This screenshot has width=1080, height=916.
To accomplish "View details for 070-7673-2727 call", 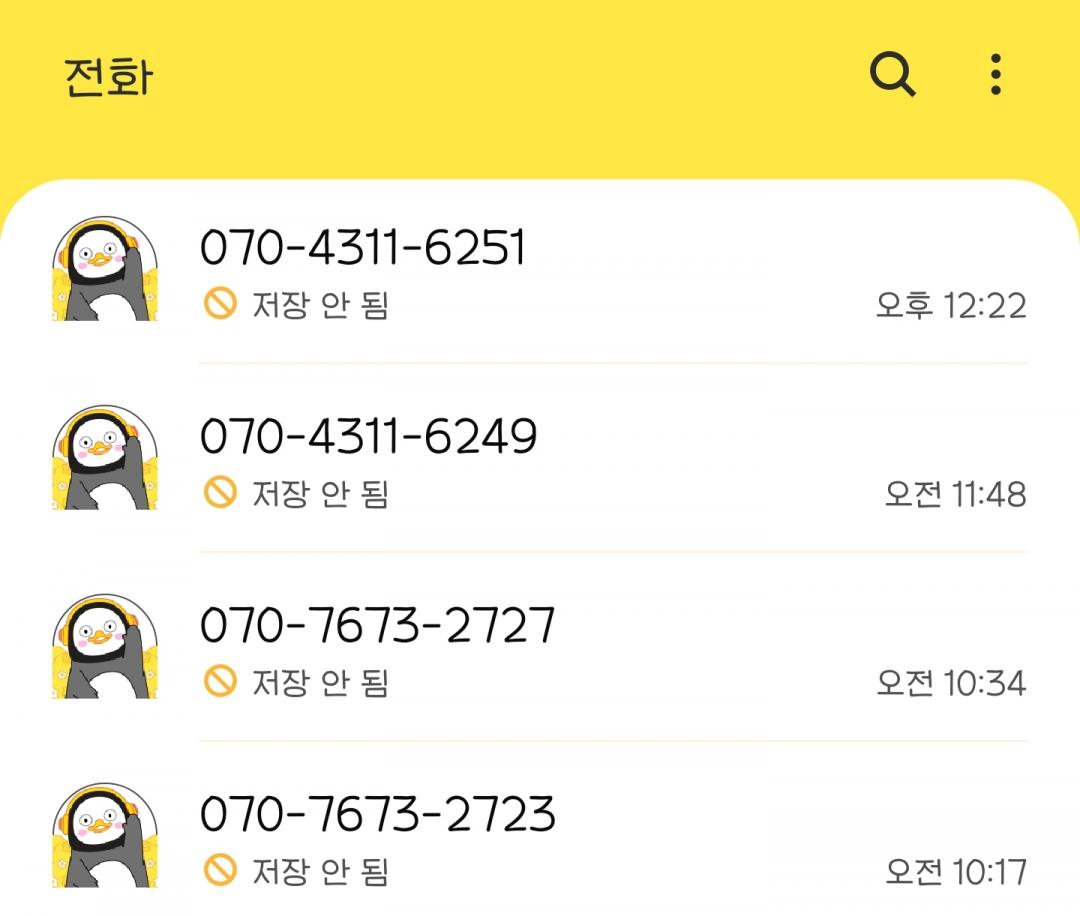I will pyautogui.click(x=377, y=626).
